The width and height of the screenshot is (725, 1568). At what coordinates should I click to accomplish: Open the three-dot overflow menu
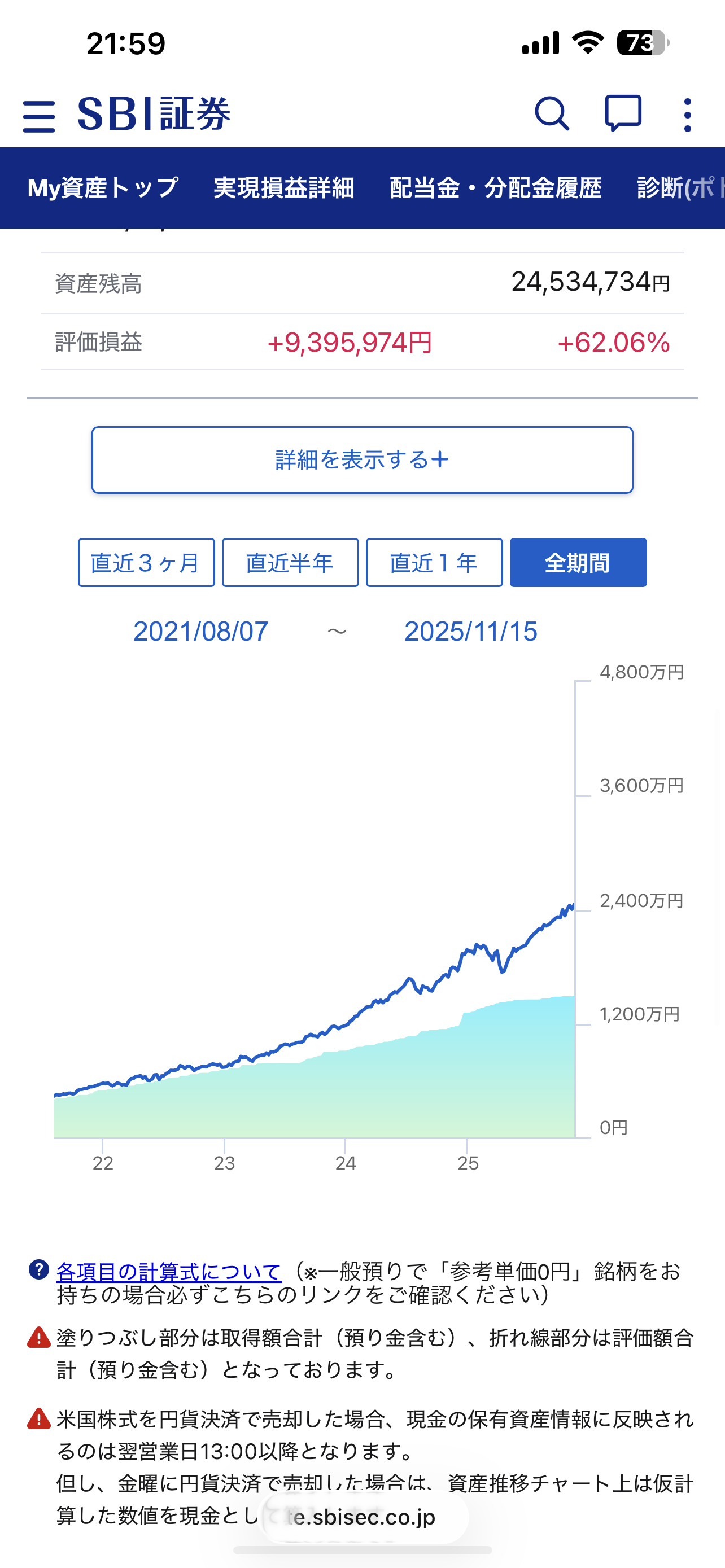click(x=687, y=115)
